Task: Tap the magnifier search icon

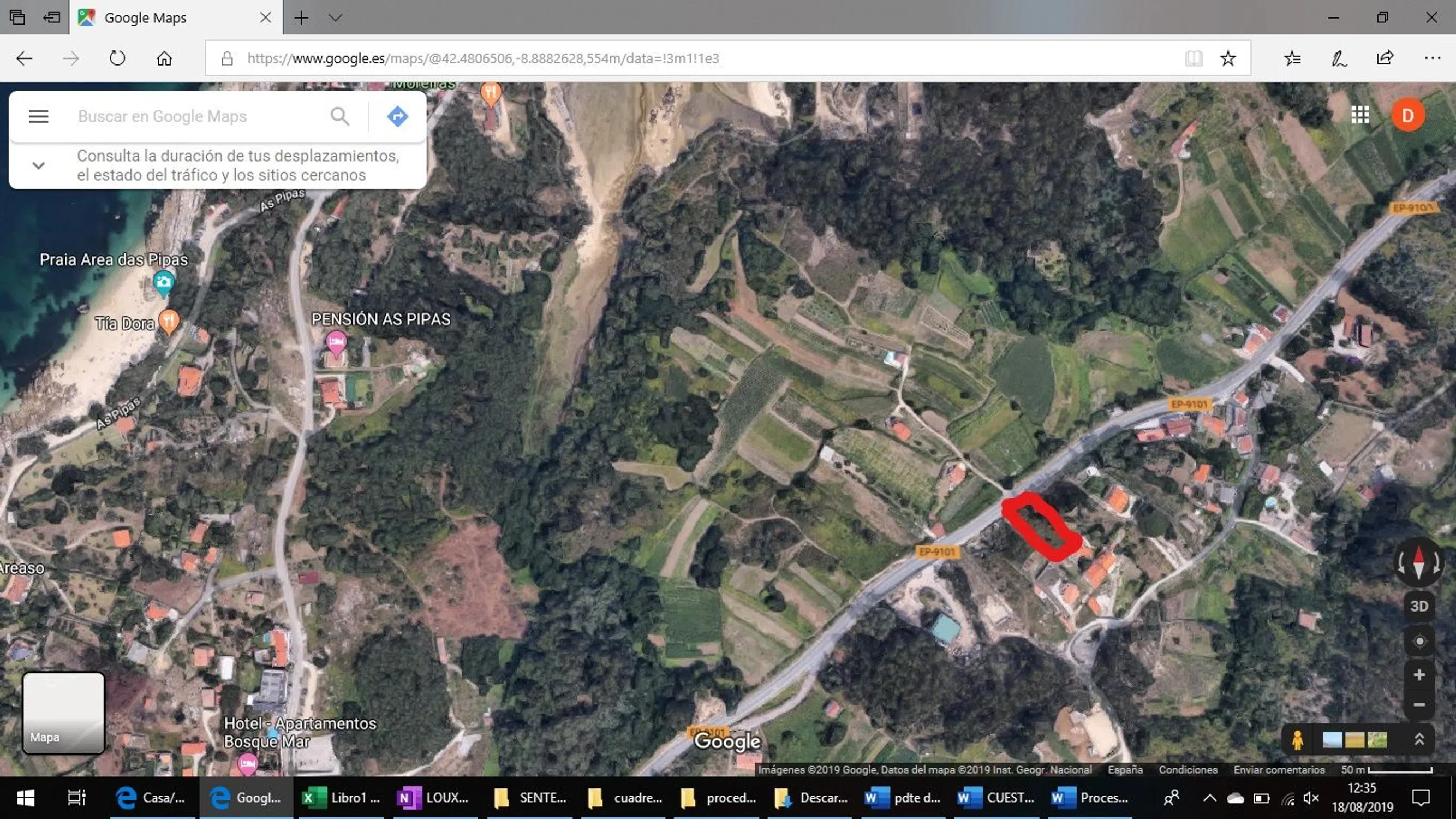Action: pyautogui.click(x=339, y=116)
